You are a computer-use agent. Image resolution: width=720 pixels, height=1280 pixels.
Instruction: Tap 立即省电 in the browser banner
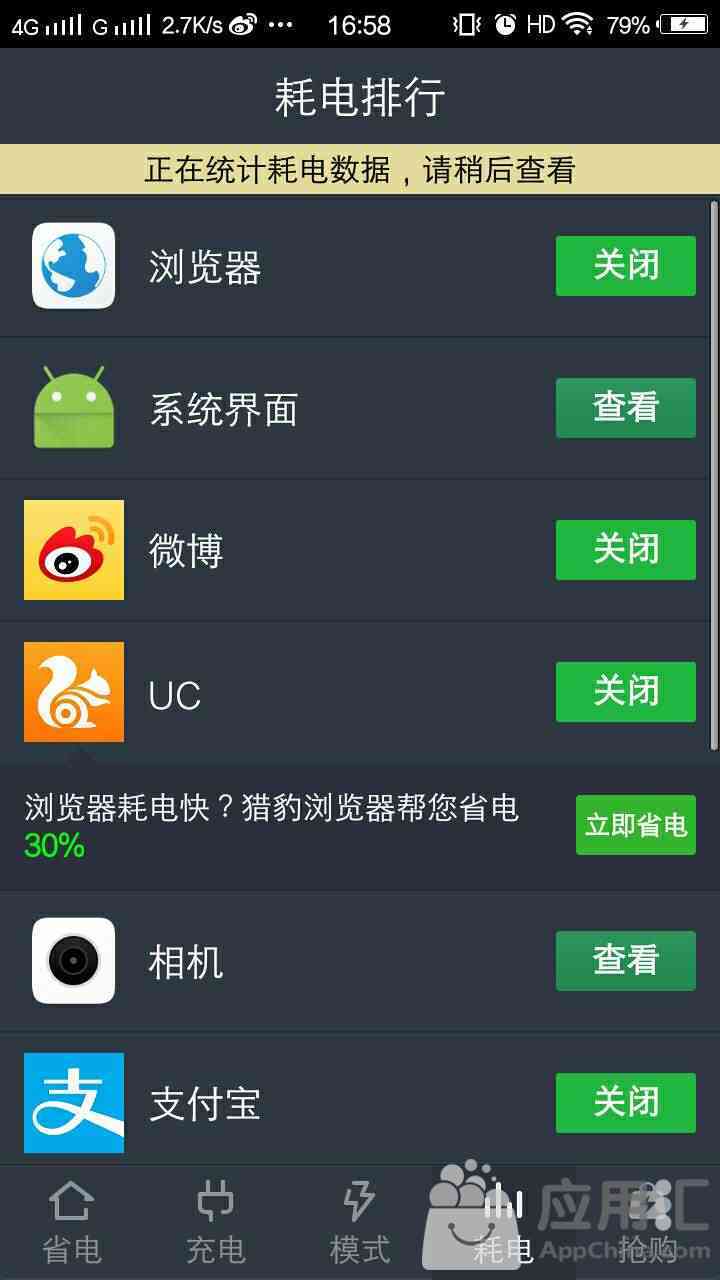click(636, 825)
